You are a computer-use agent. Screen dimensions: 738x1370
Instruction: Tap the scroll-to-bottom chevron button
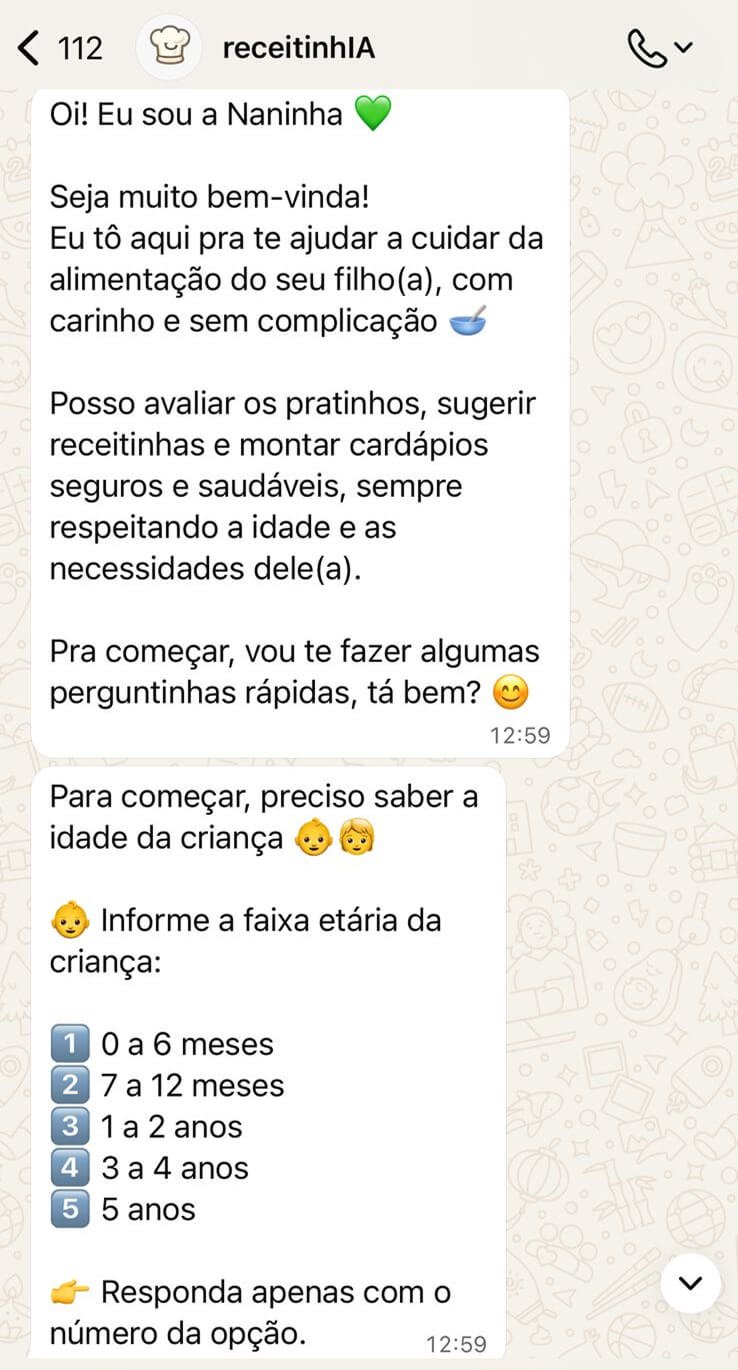point(689,1283)
